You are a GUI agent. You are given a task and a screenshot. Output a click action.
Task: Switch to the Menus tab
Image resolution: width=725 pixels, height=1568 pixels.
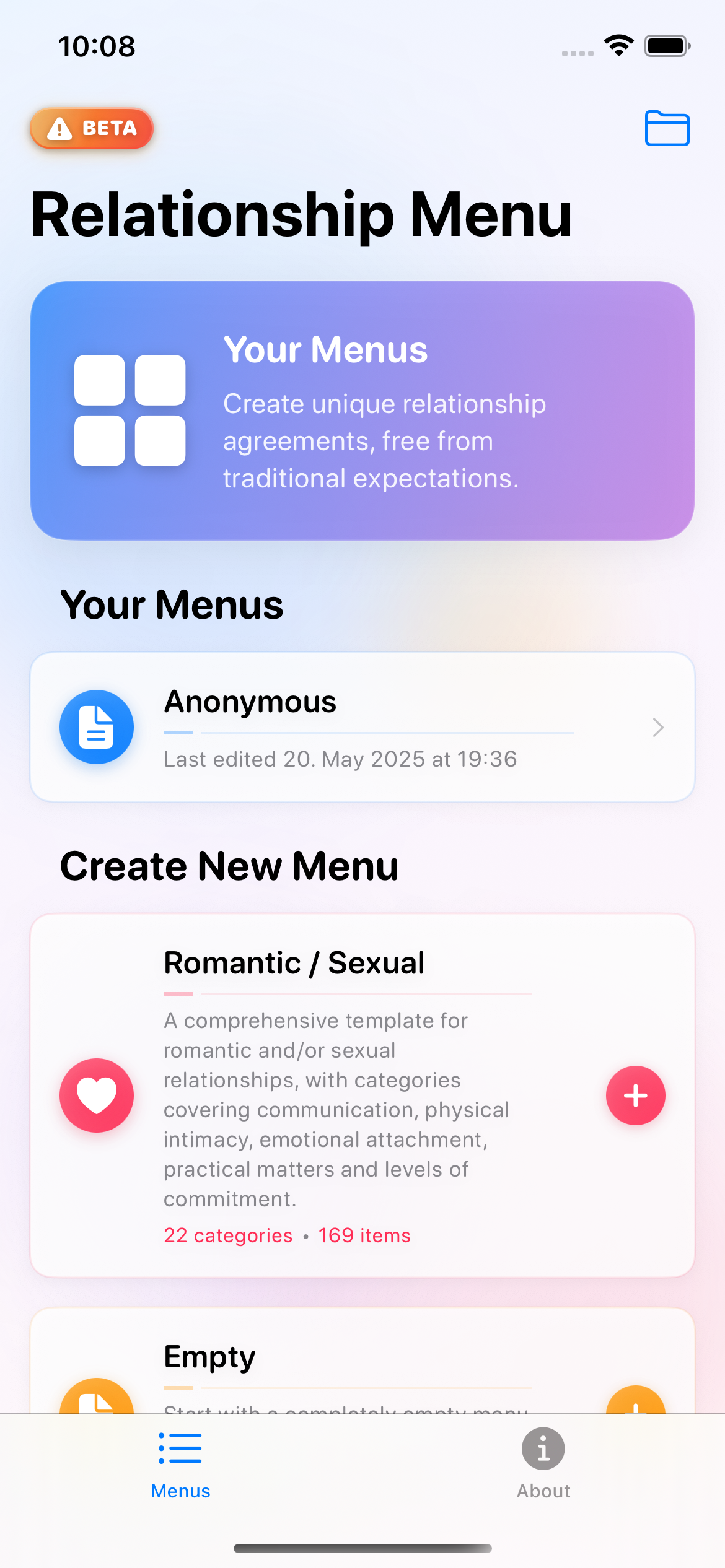180,1464
